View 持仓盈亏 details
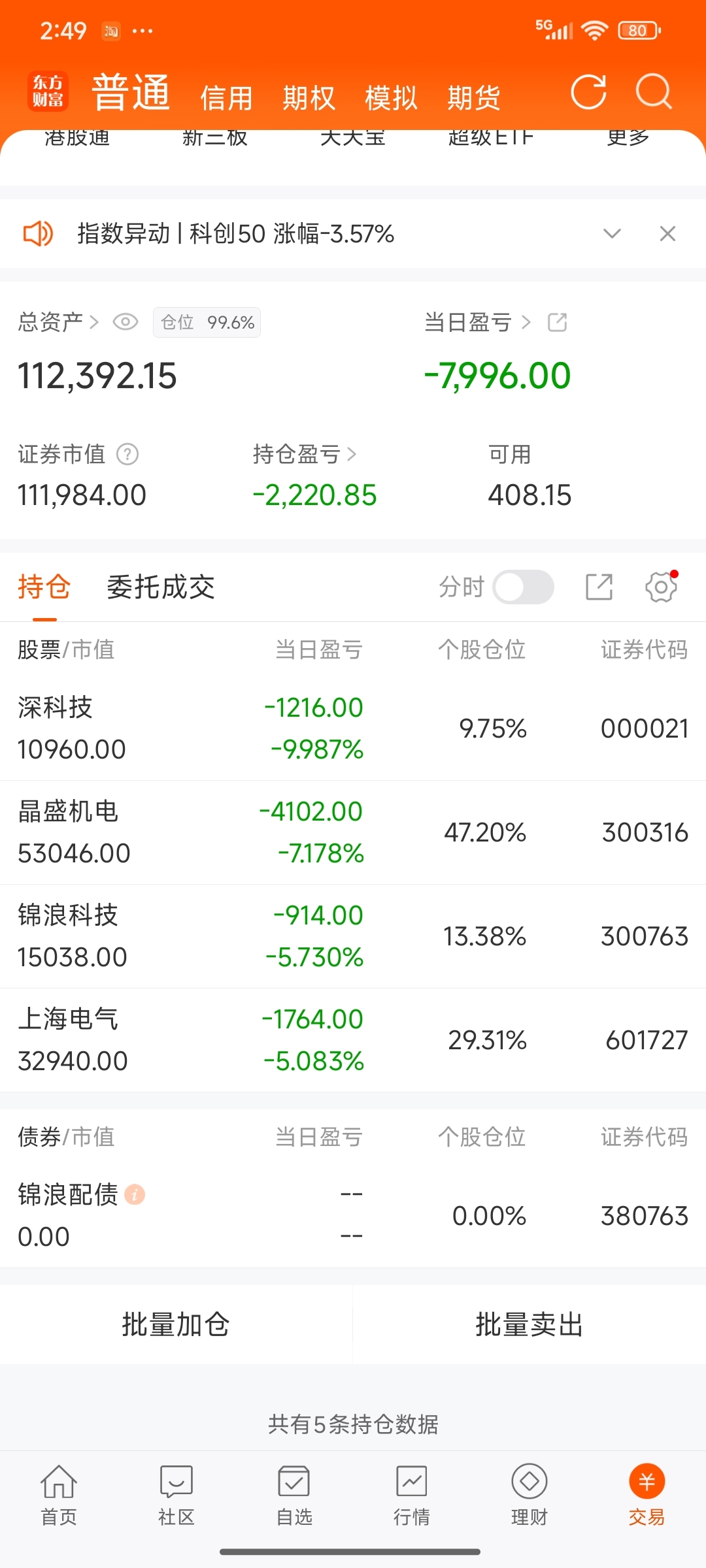The image size is (706, 1568). [304, 454]
